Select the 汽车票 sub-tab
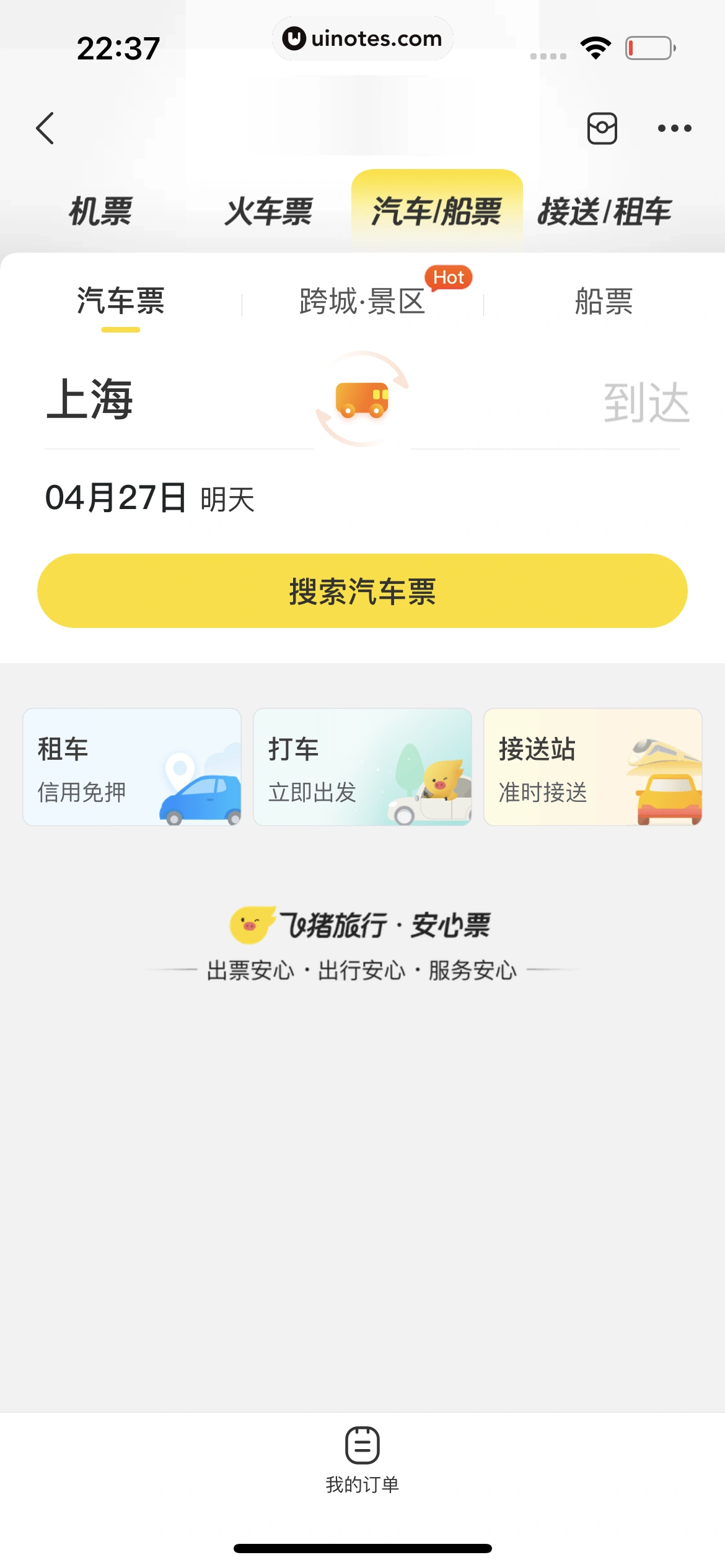Image resolution: width=725 pixels, height=1568 pixels. pyautogui.click(x=121, y=302)
